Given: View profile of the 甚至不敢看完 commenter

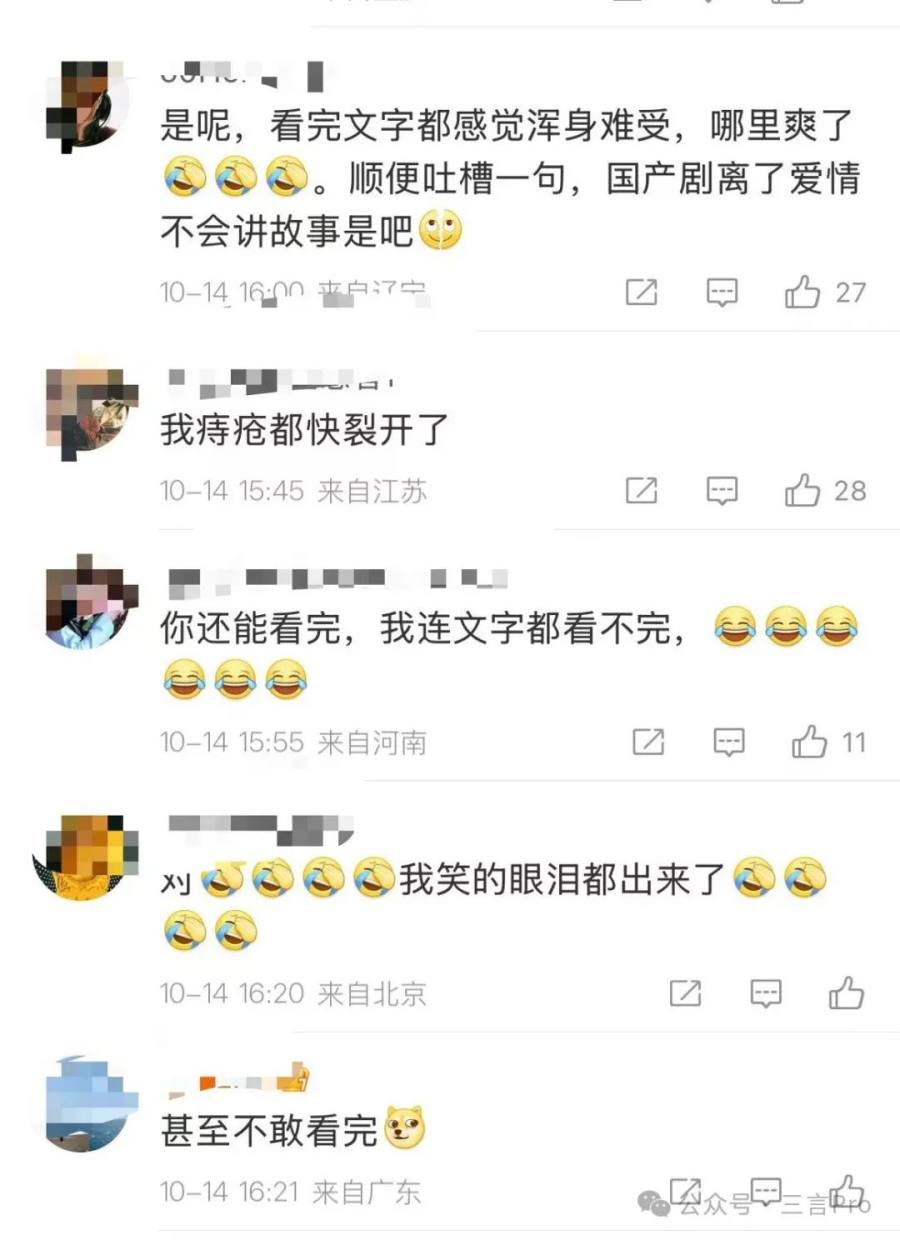Looking at the screenshot, I should coord(91,1102).
